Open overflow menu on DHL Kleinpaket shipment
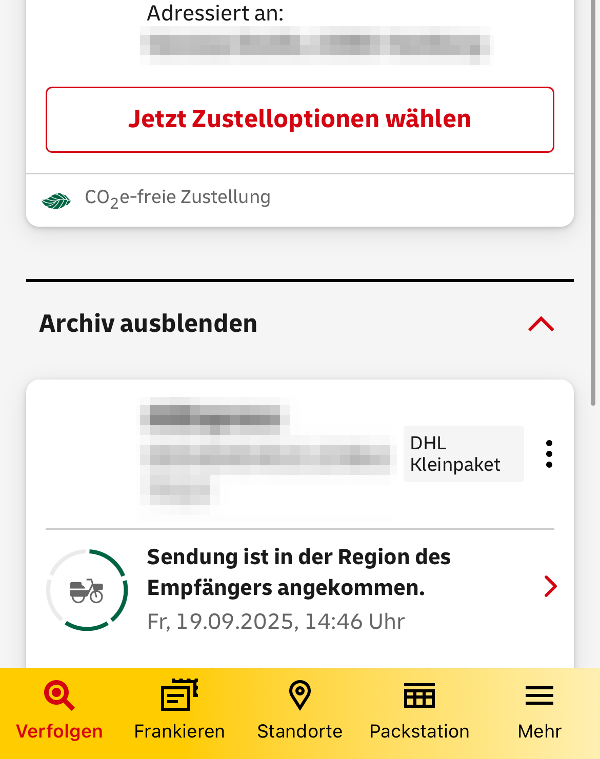The height and width of the screenshot is (759, 600). pyautogui.click(x=549, y=454)
